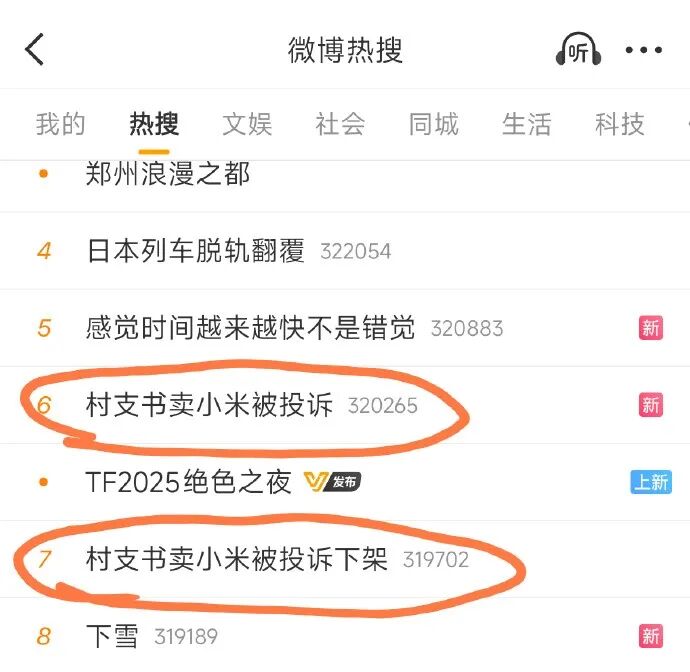Image resolution: width=690 pixels, height=672 pixels.
Task: Open 日本列车脱轨翻覆 trending topic
Action: pos(196,251)
